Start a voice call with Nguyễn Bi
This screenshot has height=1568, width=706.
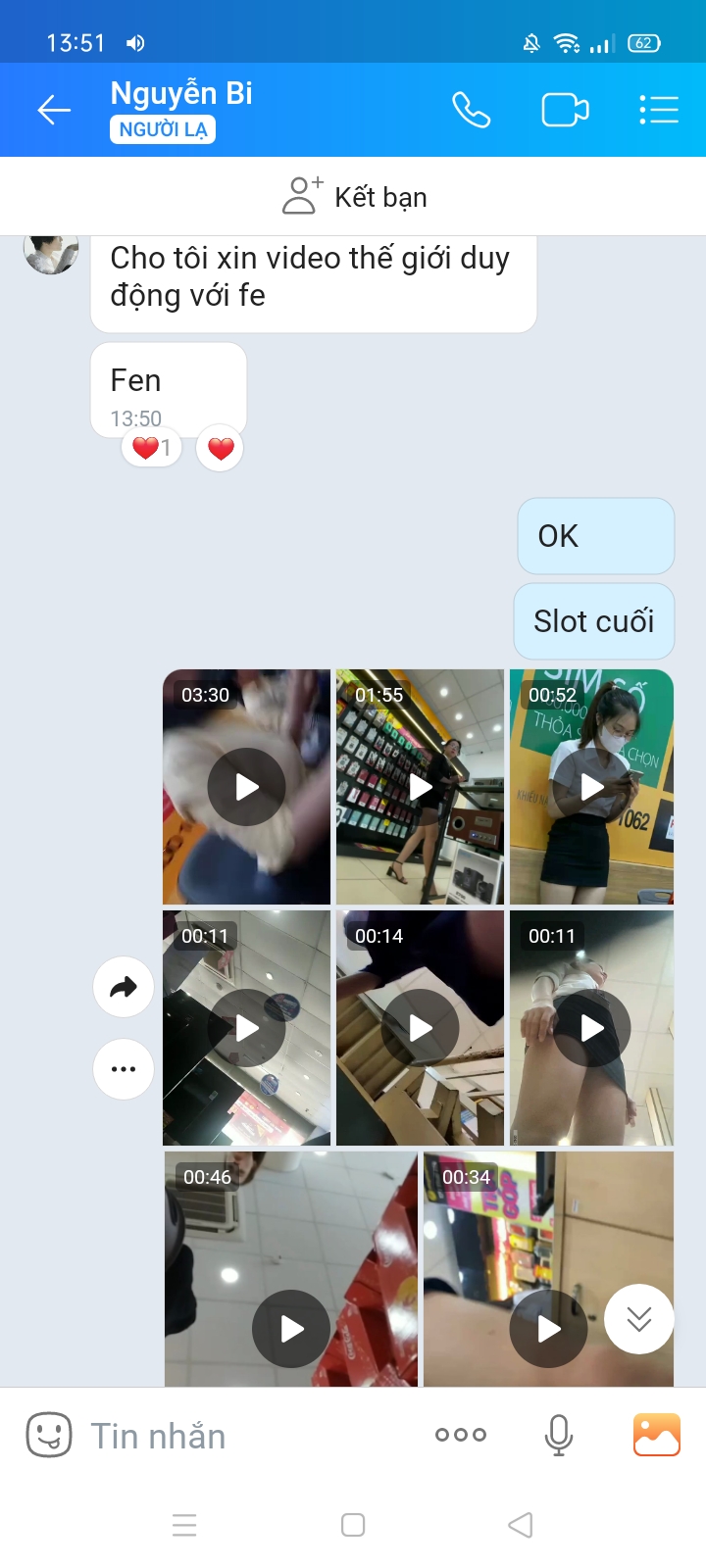click(x=471, y=110)
